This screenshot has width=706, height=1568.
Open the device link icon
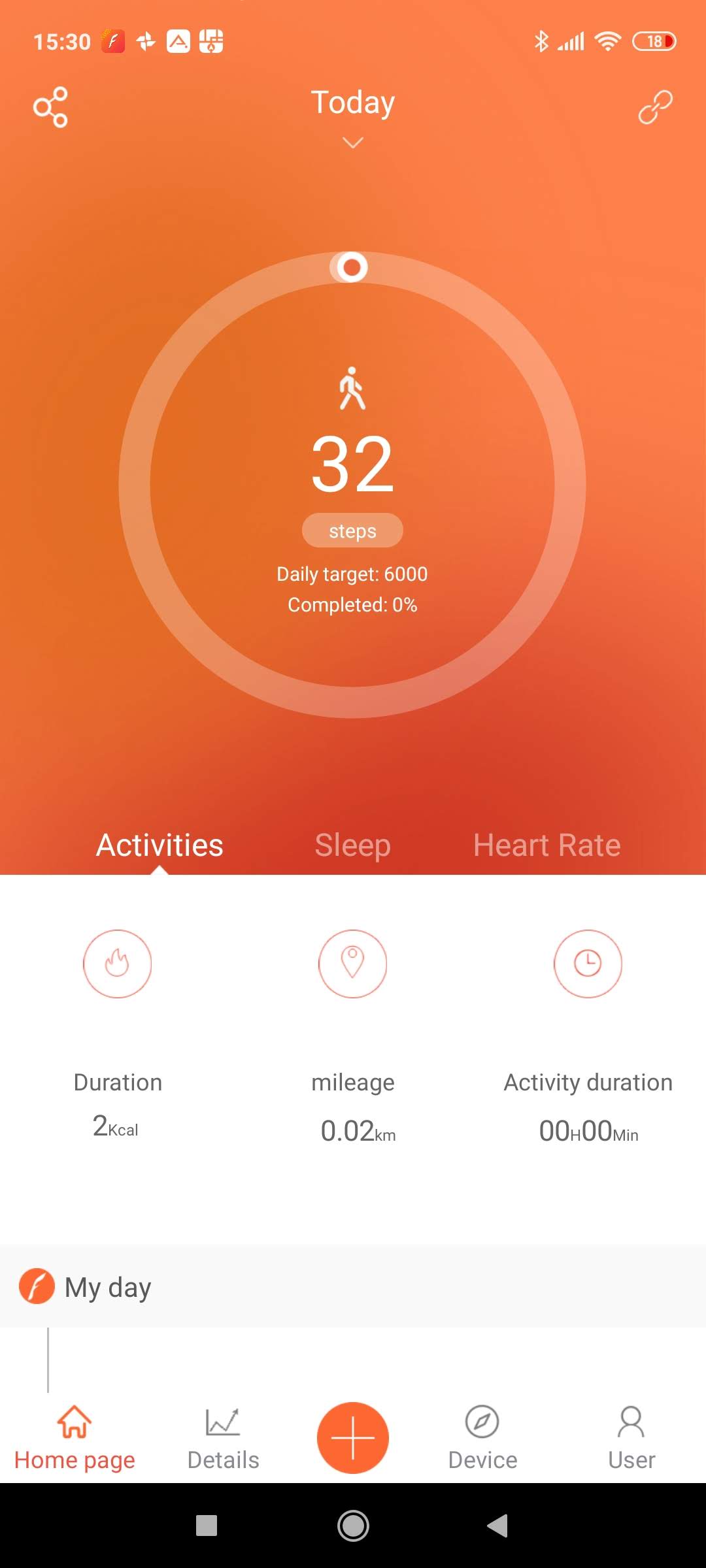[x=655, y=106]
